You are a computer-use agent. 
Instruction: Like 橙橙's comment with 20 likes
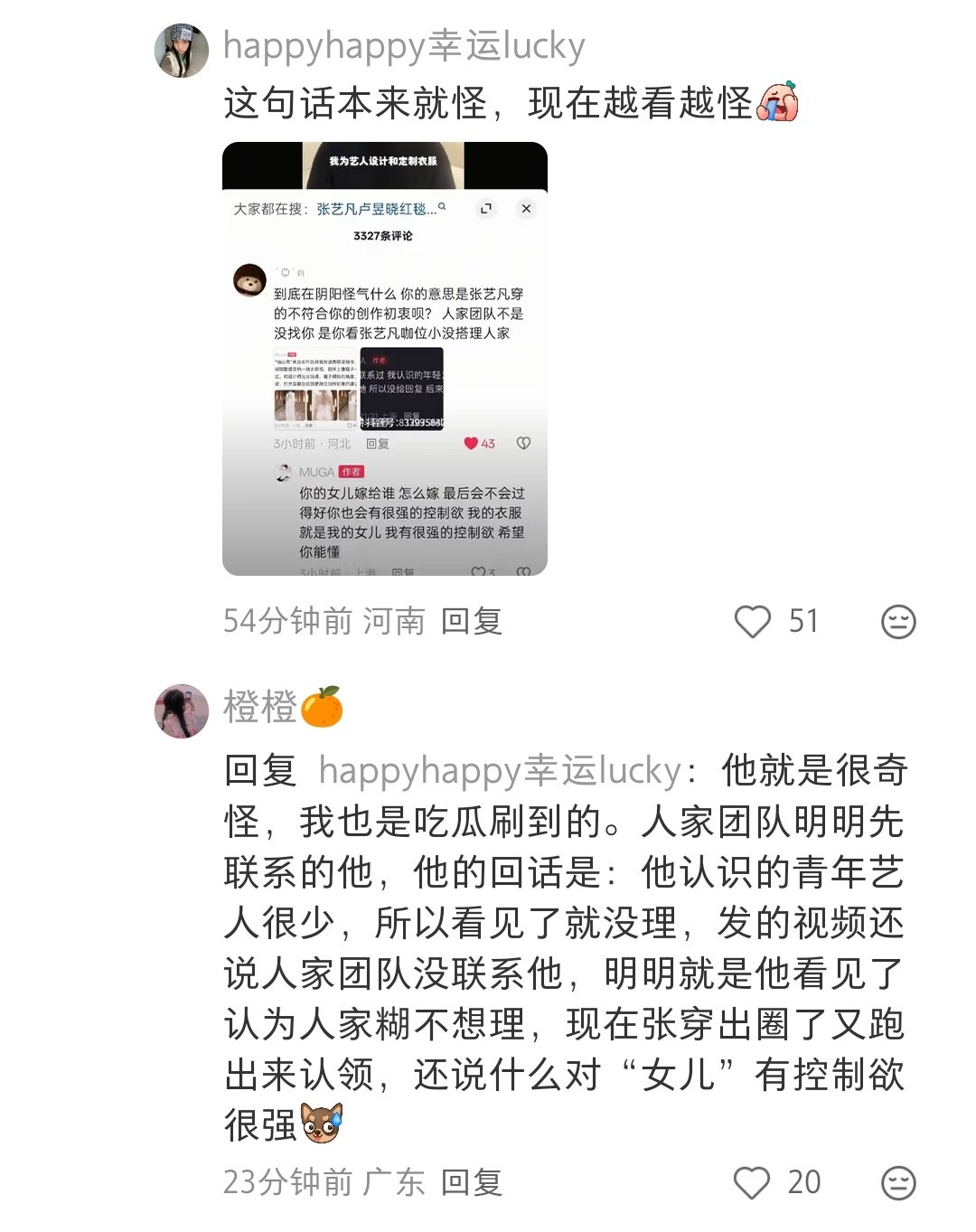(752, 1182)
